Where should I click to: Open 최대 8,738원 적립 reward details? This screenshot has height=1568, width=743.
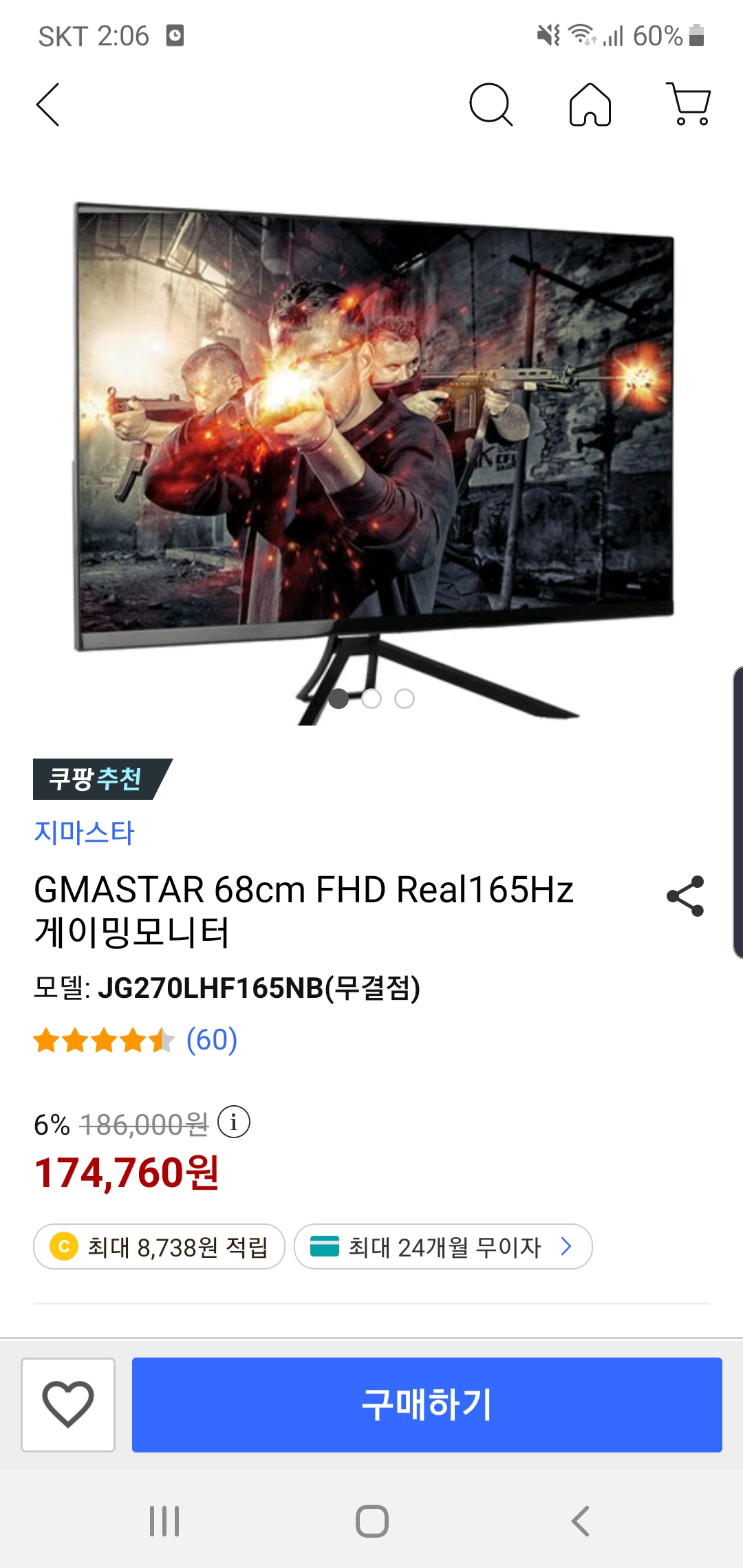pos(159,1246)
